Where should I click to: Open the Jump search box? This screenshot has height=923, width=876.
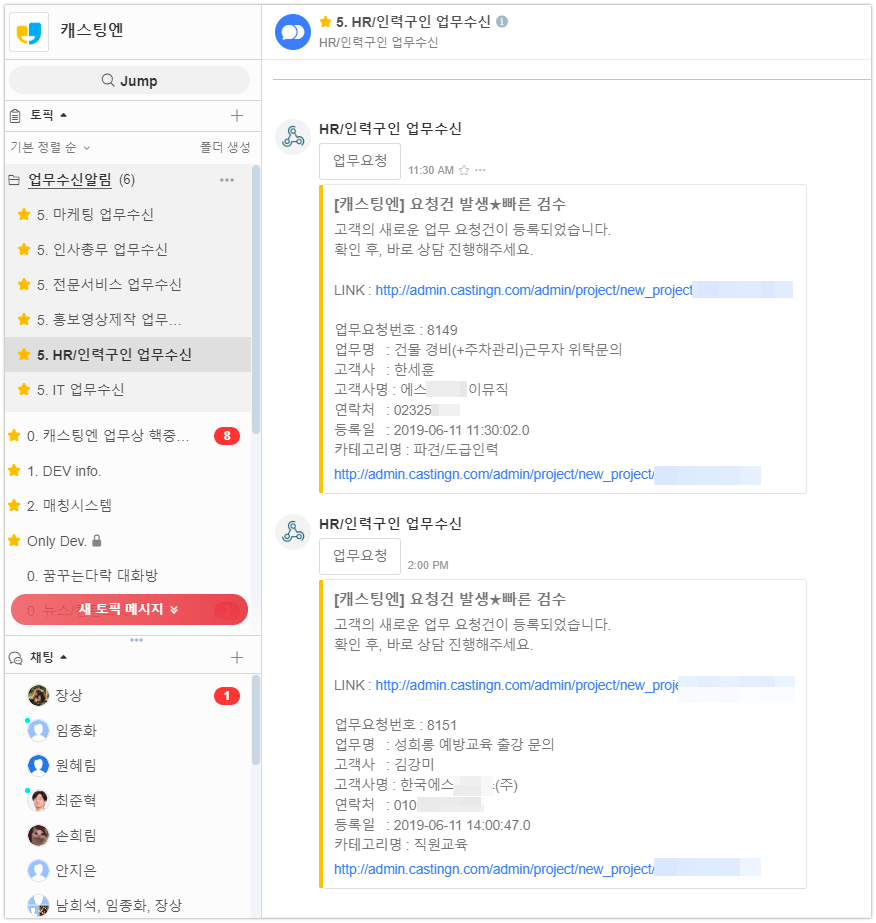pyautogui.click(x=129, y=81)
